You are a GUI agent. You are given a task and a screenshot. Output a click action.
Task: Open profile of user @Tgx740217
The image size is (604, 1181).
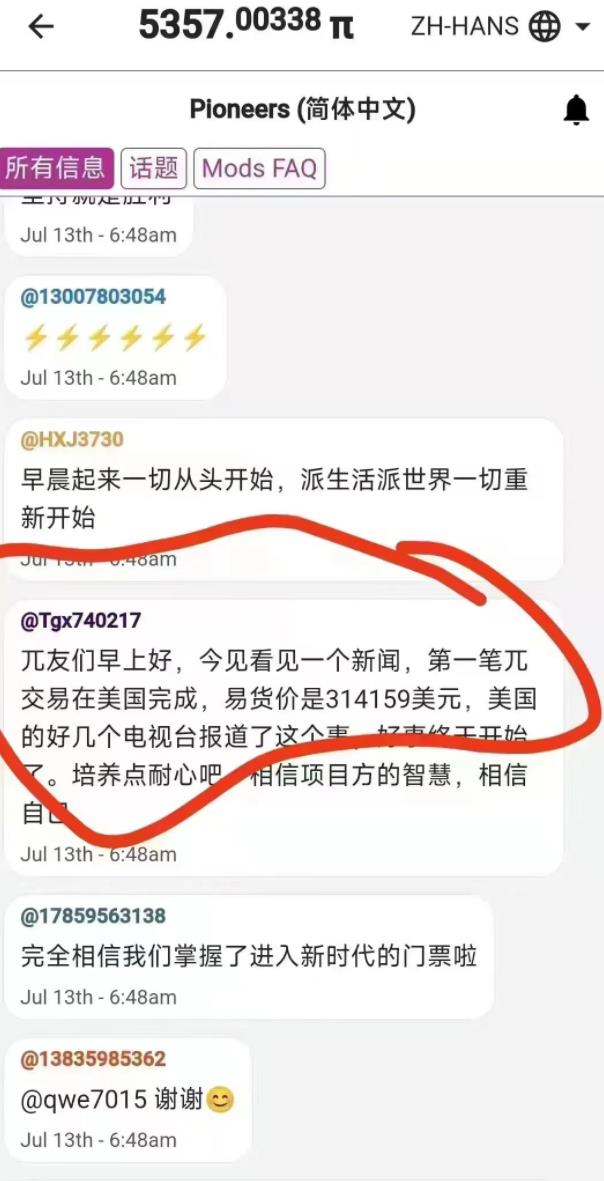click(81, 621)
